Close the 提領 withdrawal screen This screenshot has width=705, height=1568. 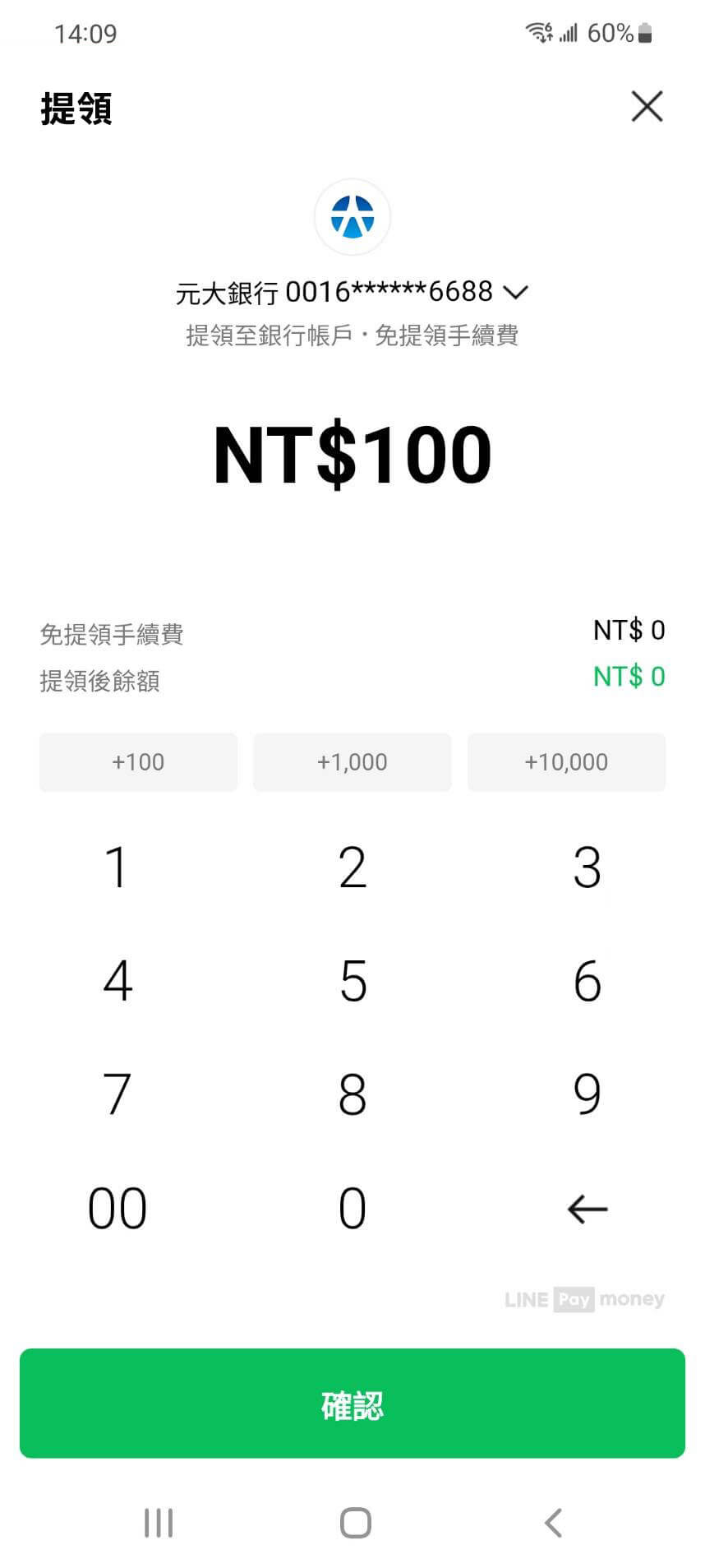647,107
